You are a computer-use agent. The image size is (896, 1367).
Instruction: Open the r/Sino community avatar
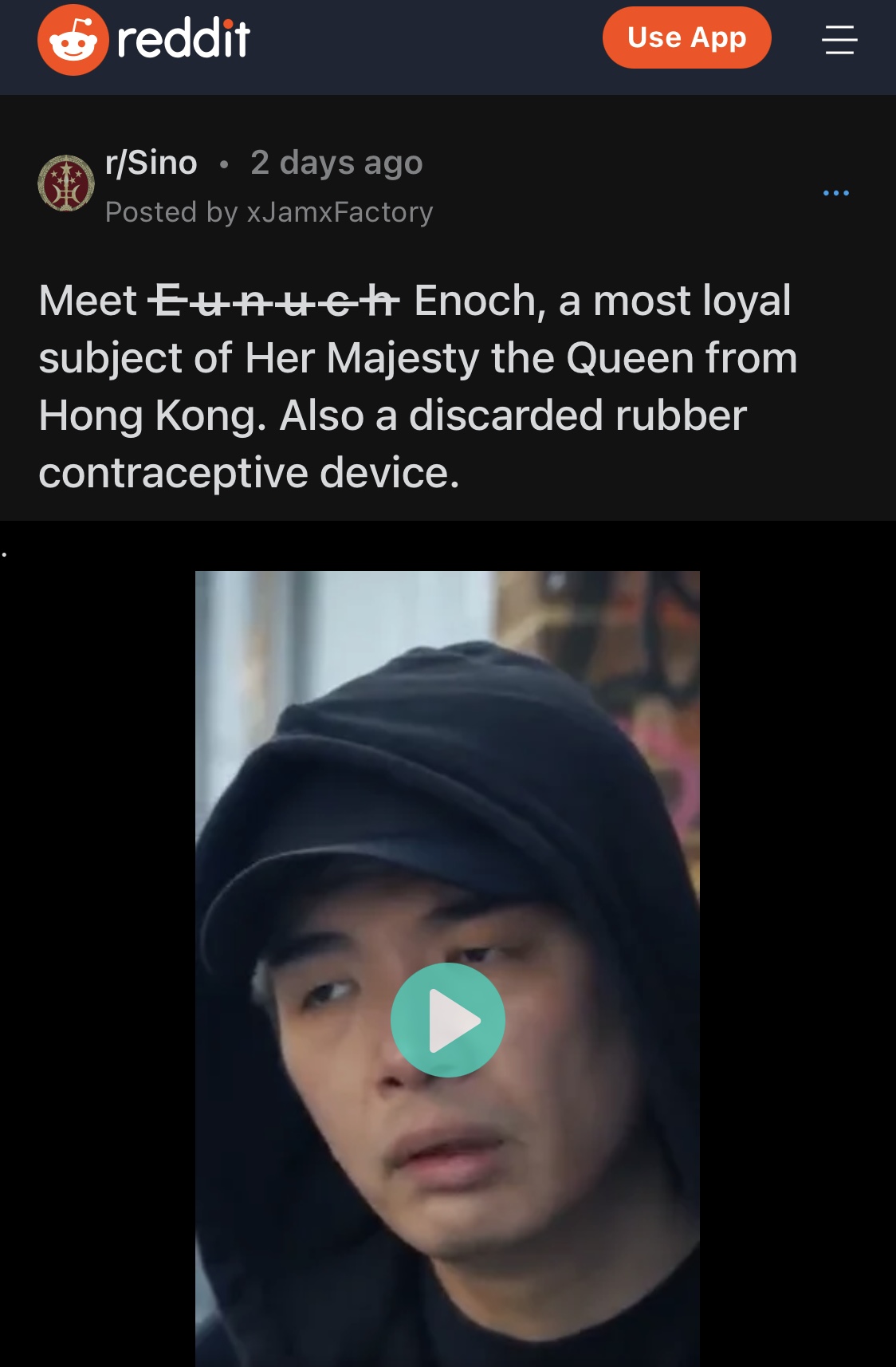click(66, 184)
